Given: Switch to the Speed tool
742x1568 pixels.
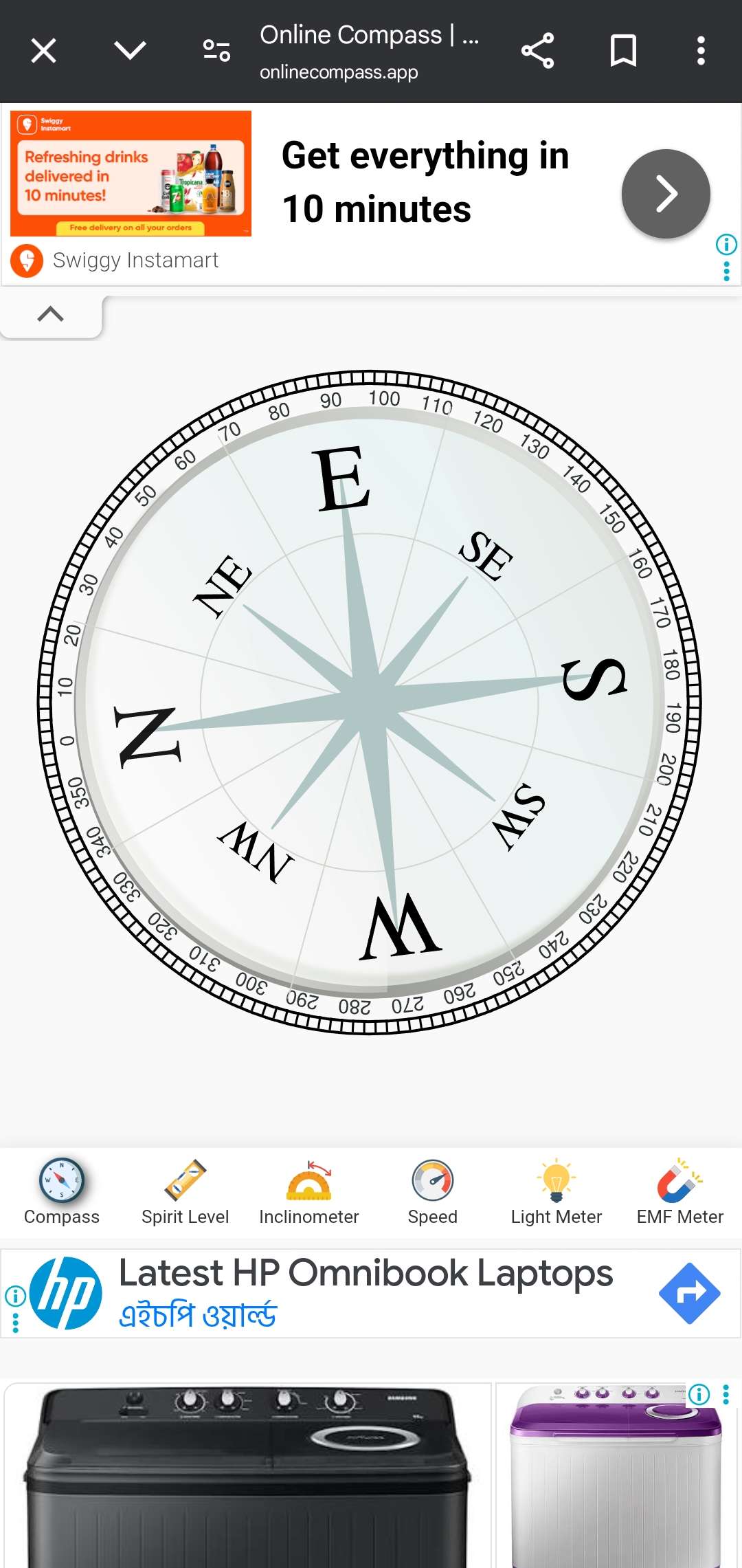Looking at the screenshot, I should pos(433,1193).
